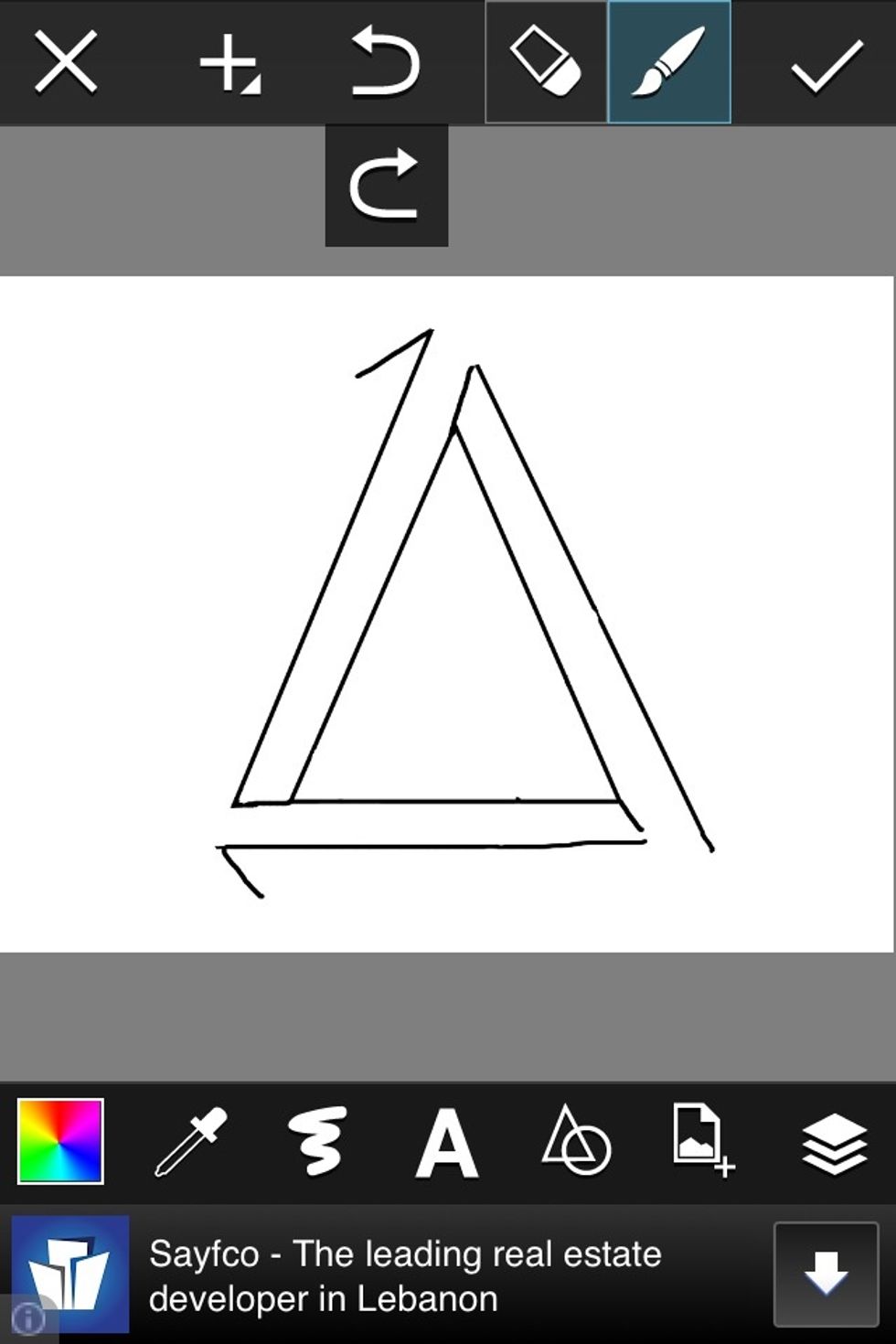Open the shapes tool
The width and height of the screenshot is (896, 1344).
click(x=575, y=1141)
